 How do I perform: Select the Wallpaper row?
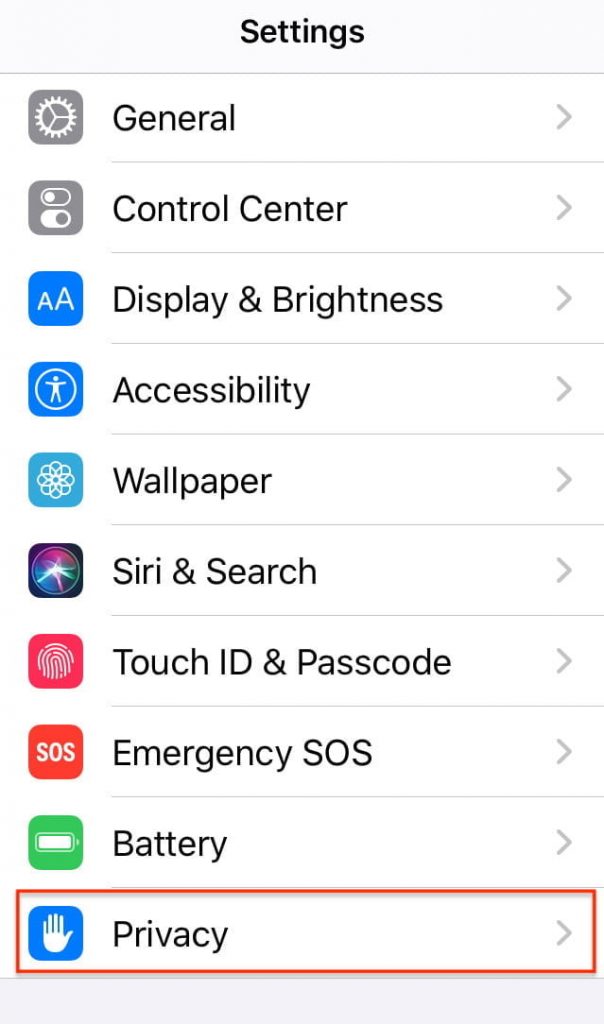(300, 481)
